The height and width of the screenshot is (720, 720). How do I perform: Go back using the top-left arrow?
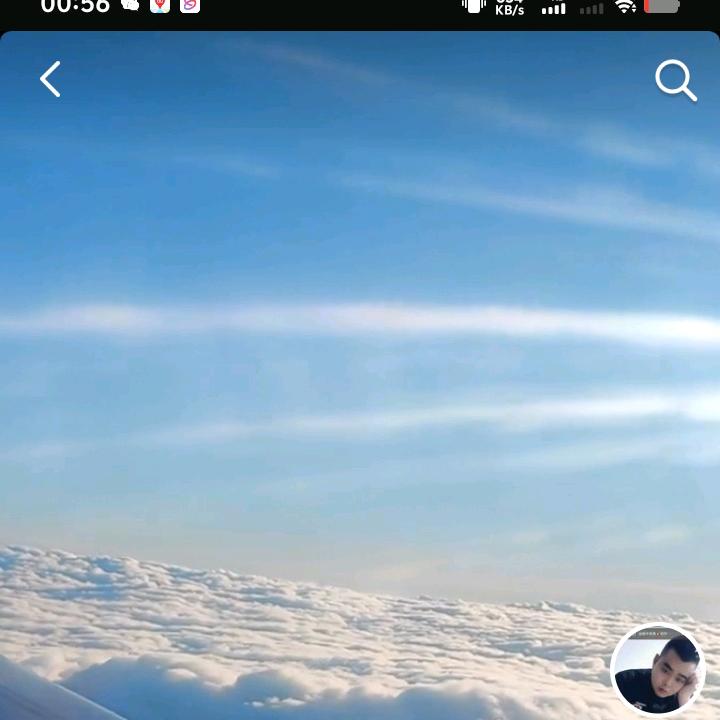(50, 79)
